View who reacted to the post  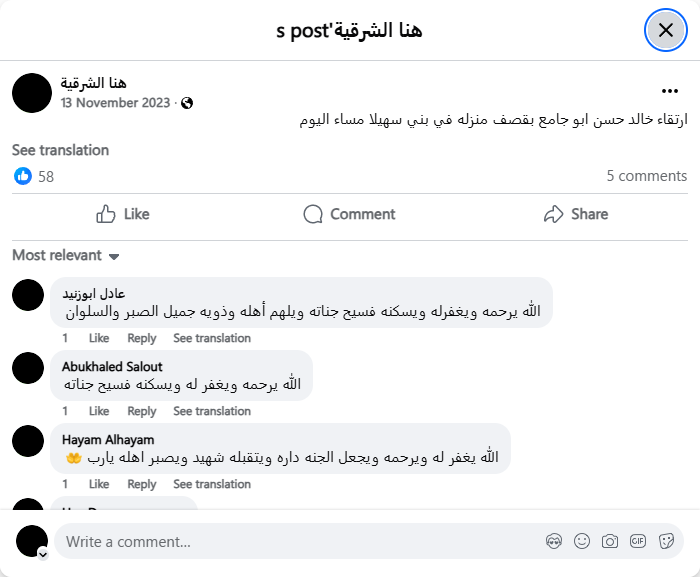pyautogui.click(x=34, y=177)
